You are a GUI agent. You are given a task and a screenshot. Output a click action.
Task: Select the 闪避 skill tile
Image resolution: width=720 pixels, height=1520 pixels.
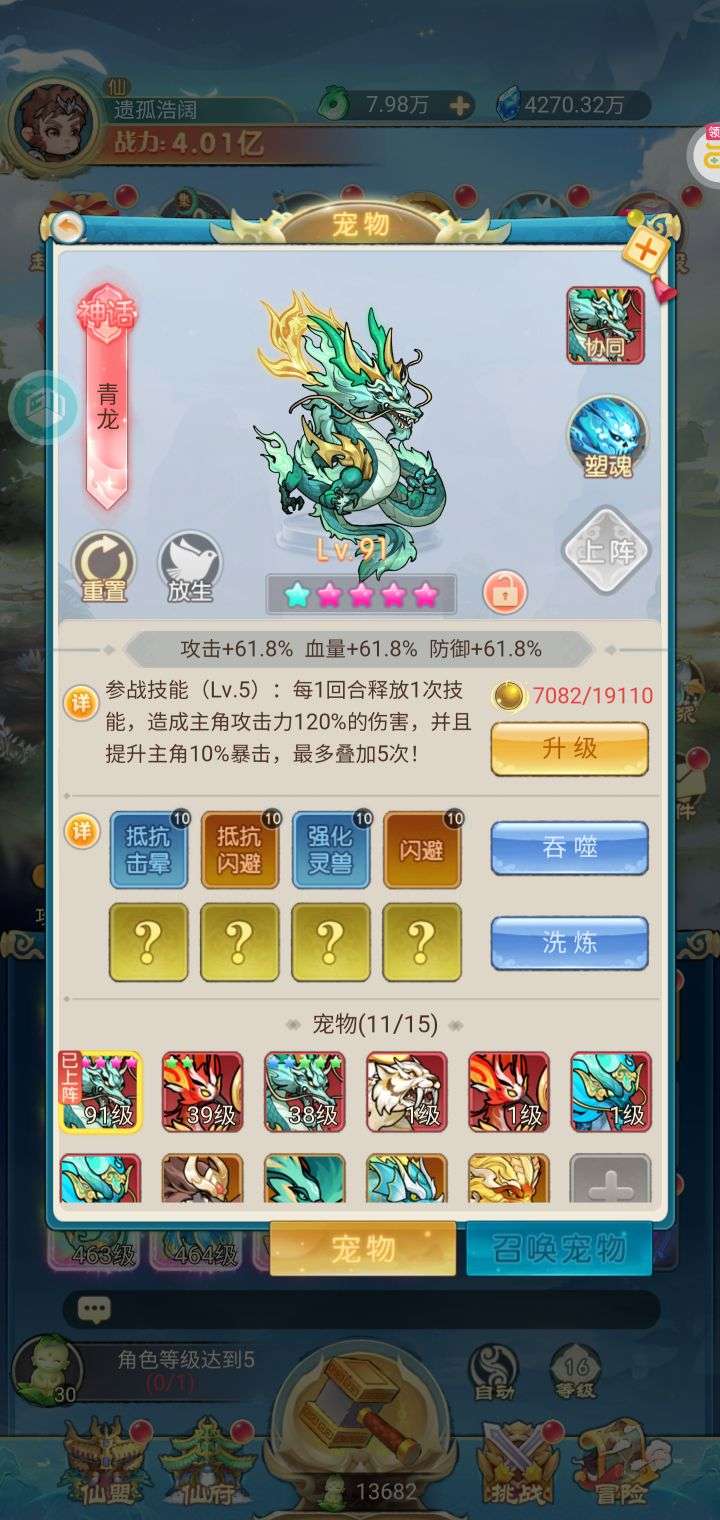[x=423, y=849]
